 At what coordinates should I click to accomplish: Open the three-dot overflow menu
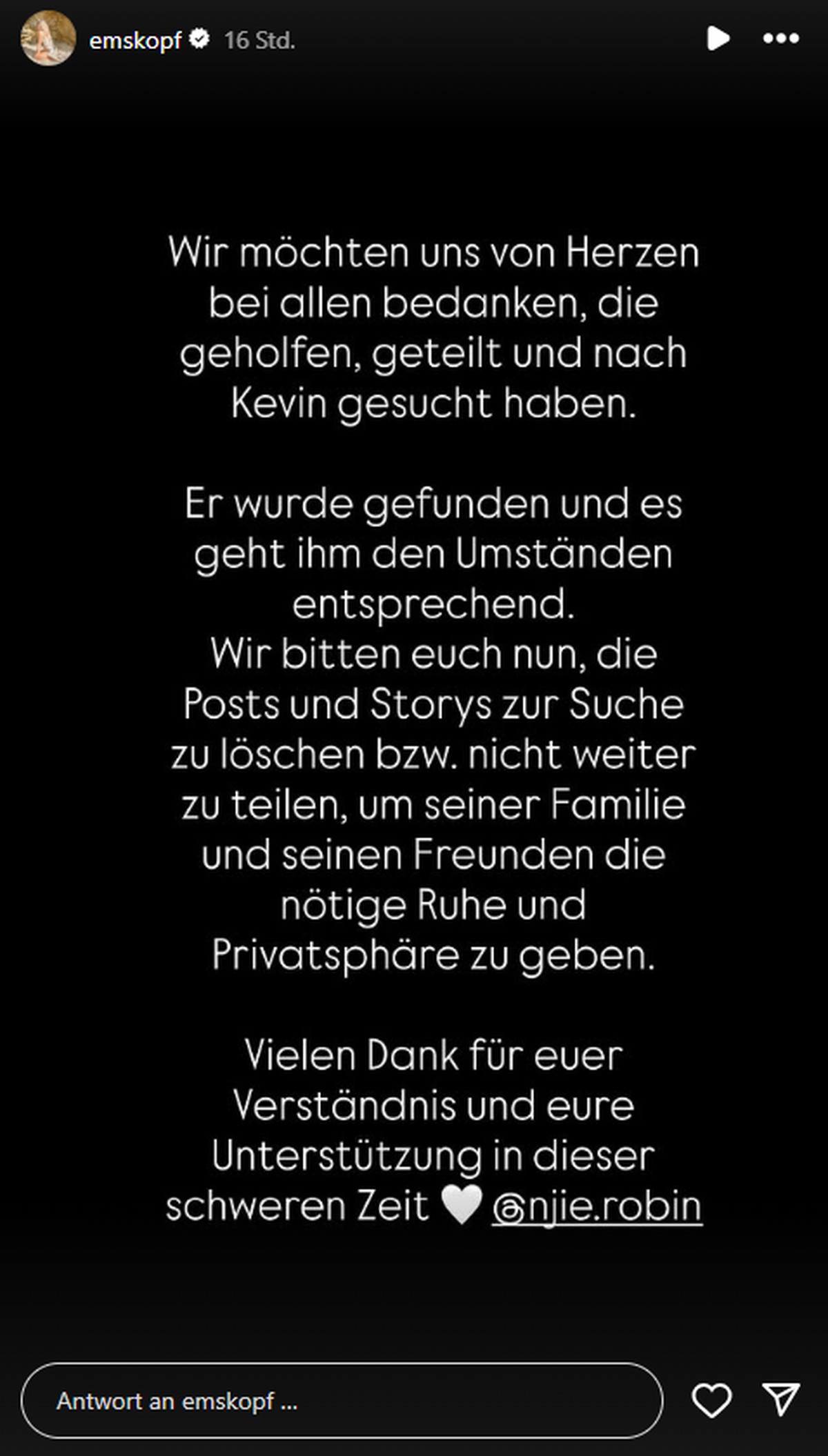pyautogui.click(x=780, y=39)
